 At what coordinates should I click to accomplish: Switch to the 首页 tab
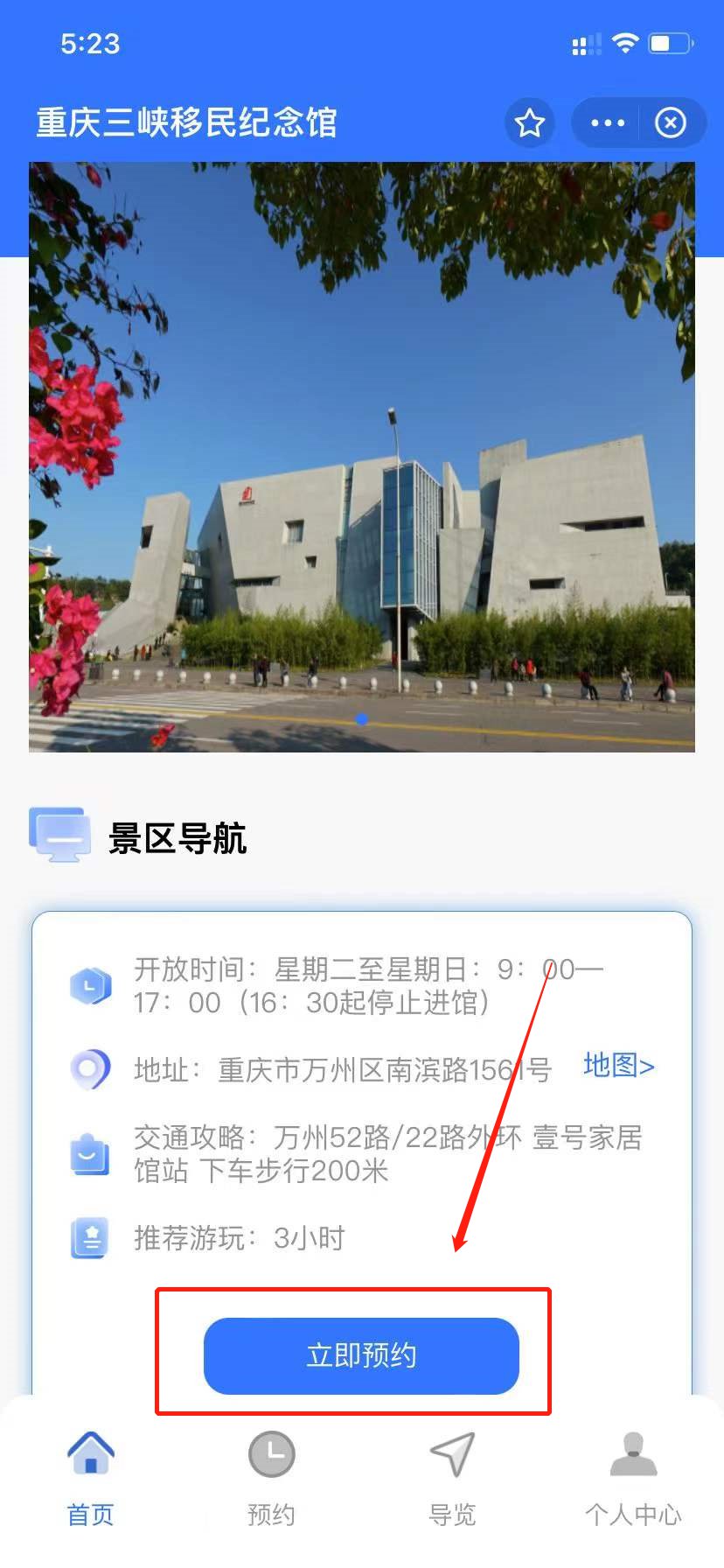point(91,1477)
